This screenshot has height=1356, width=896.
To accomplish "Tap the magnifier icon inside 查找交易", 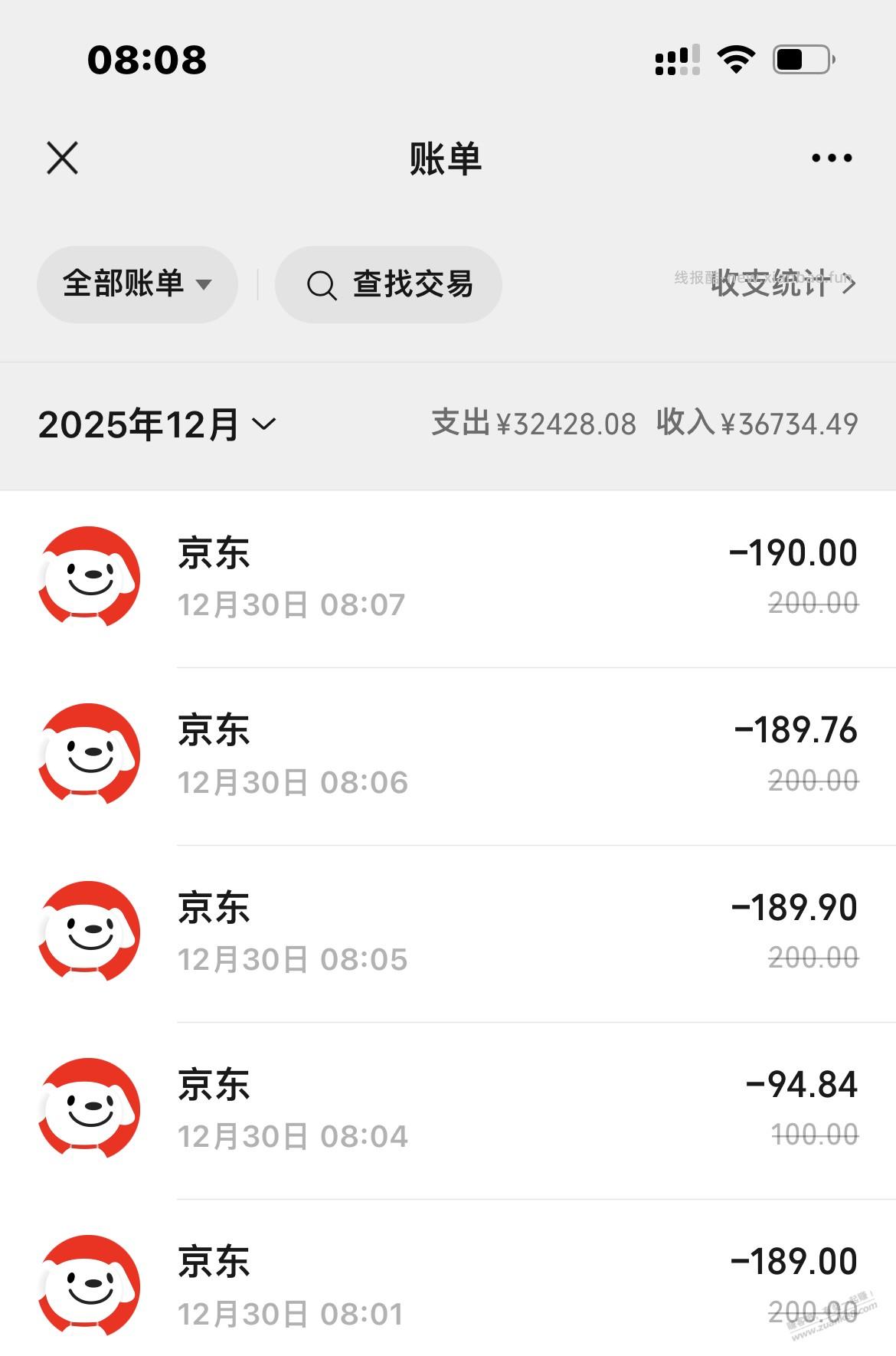I will (324, 283).
